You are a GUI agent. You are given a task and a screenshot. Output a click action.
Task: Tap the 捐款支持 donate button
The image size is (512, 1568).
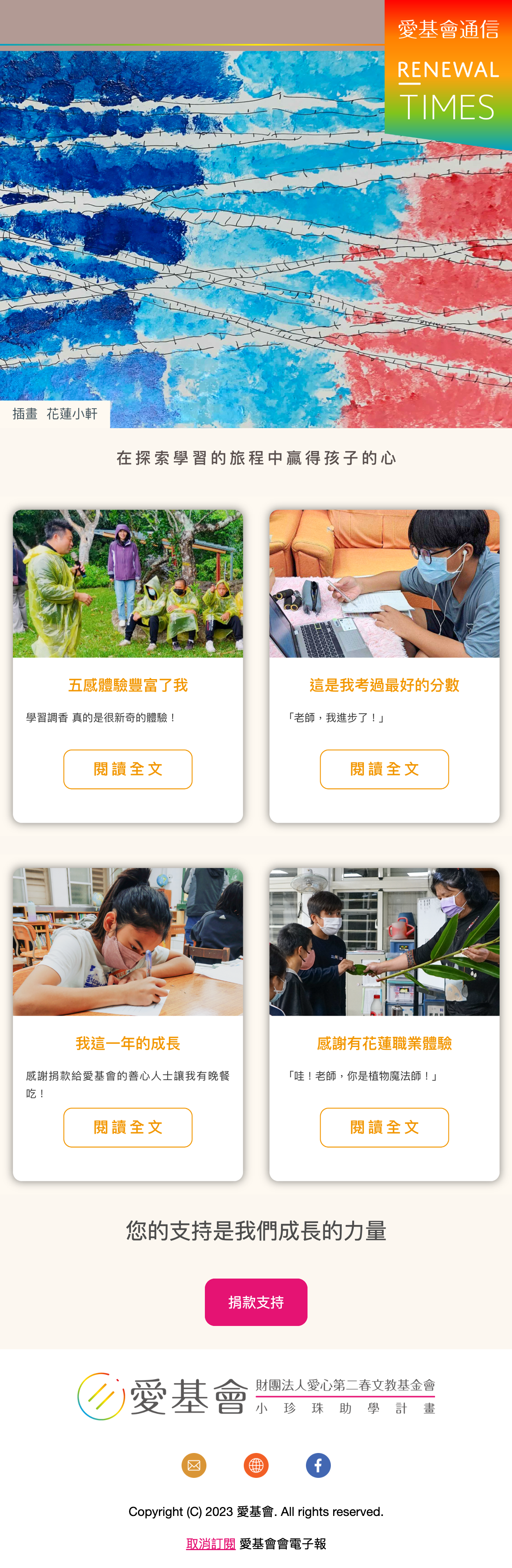coord(256,1302)
